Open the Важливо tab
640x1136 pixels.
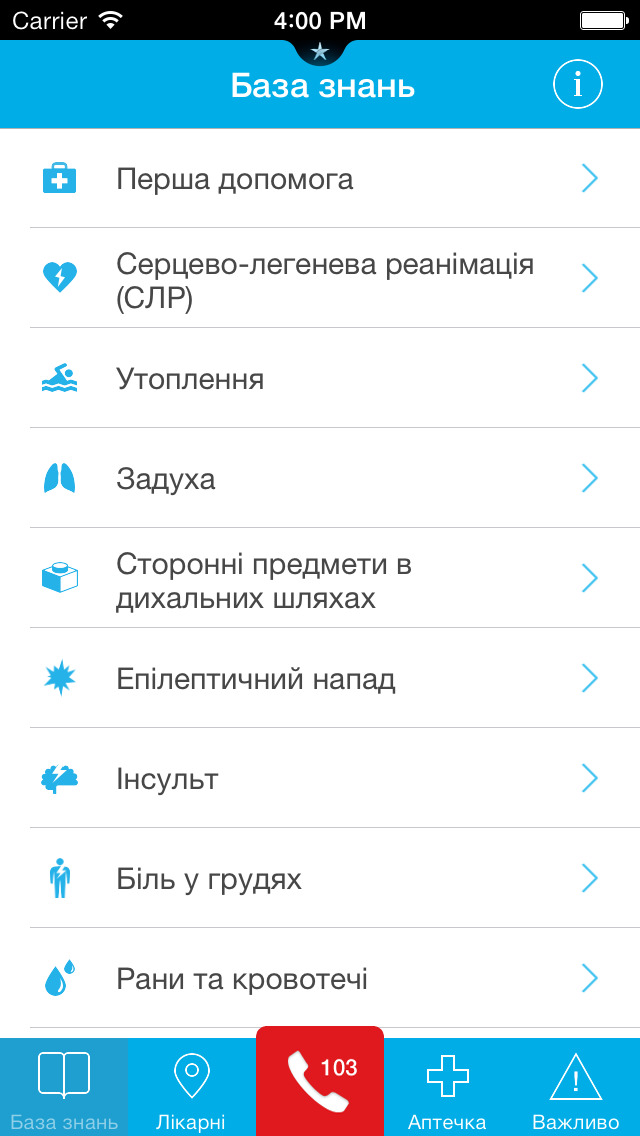576,1087
